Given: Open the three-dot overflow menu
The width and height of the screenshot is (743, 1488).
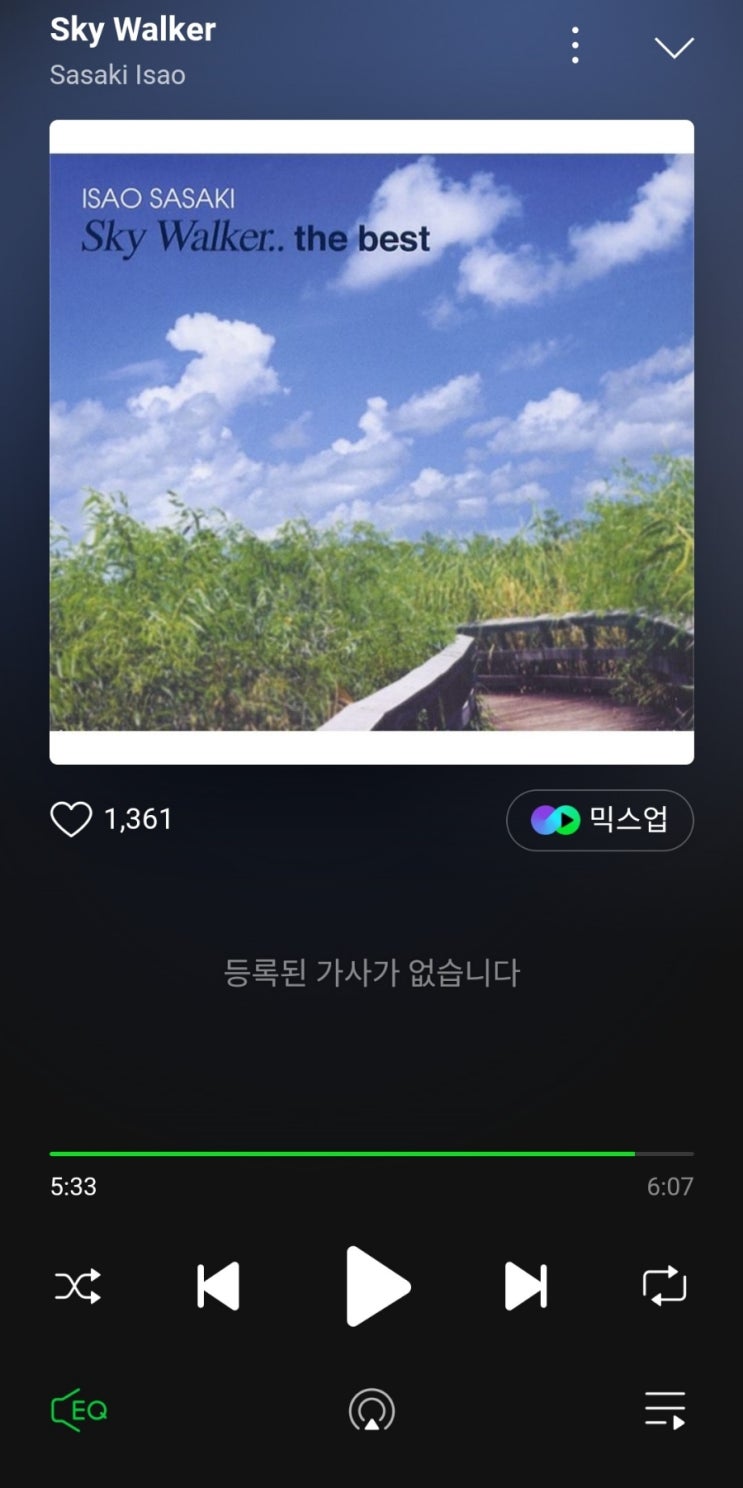Looking at the screenshot, I should [x=575, y=46].
